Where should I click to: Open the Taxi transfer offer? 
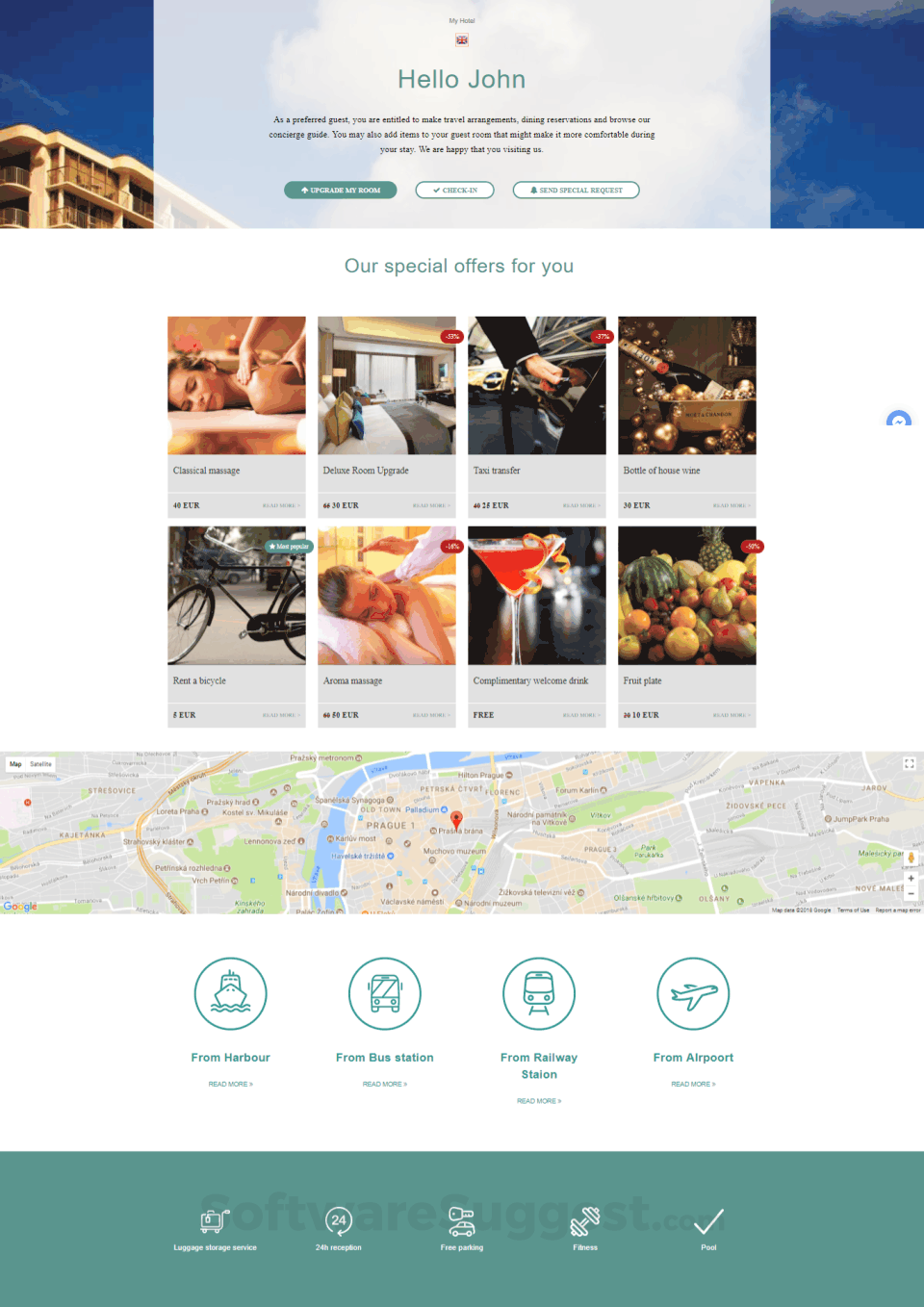click(x=536, y=386)
